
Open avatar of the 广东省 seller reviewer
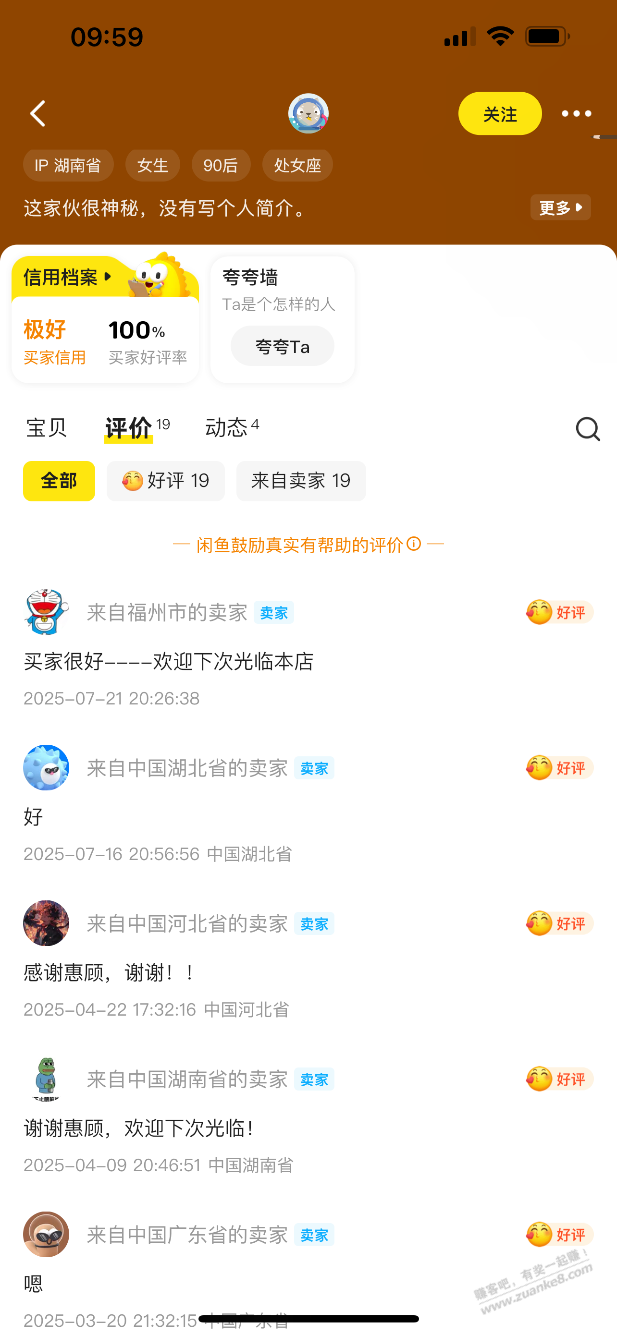coord(46,1234)
